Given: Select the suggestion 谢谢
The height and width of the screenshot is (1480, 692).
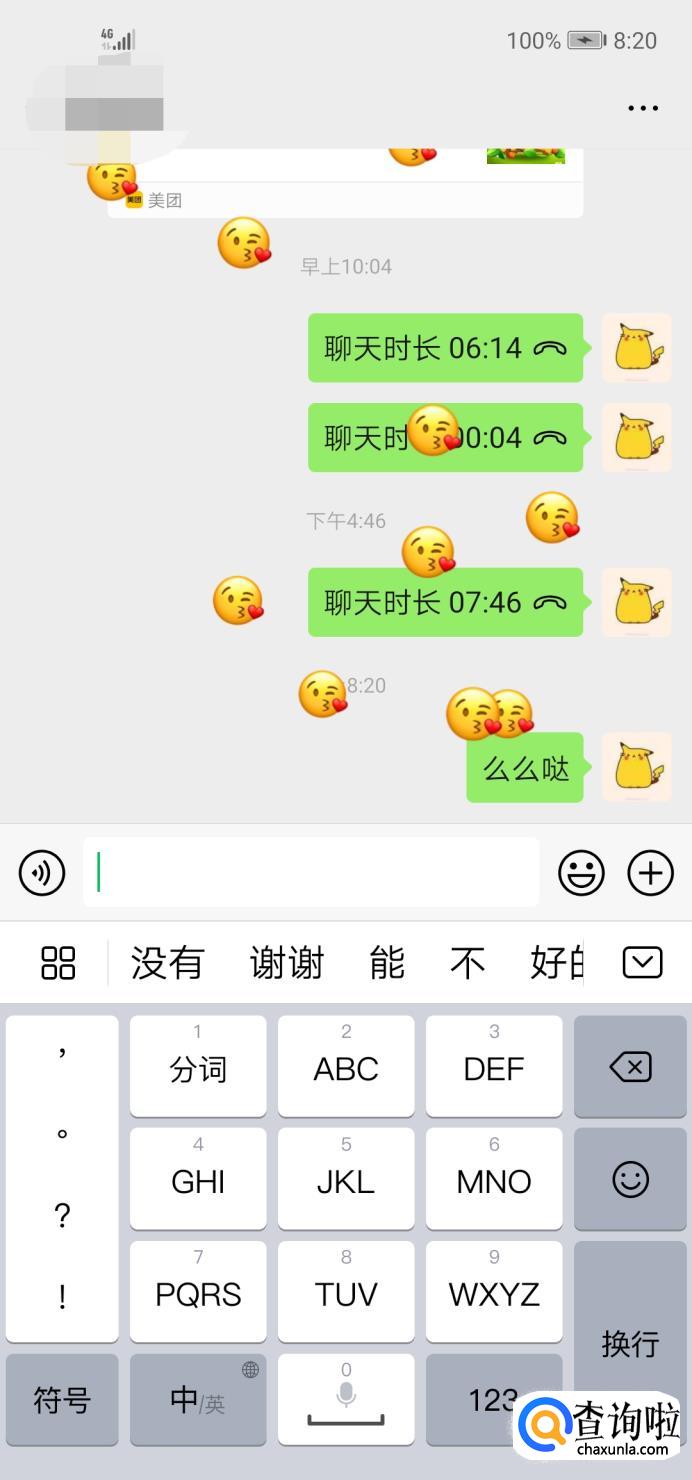Looking at the screenshot, I should click(287, 963).
